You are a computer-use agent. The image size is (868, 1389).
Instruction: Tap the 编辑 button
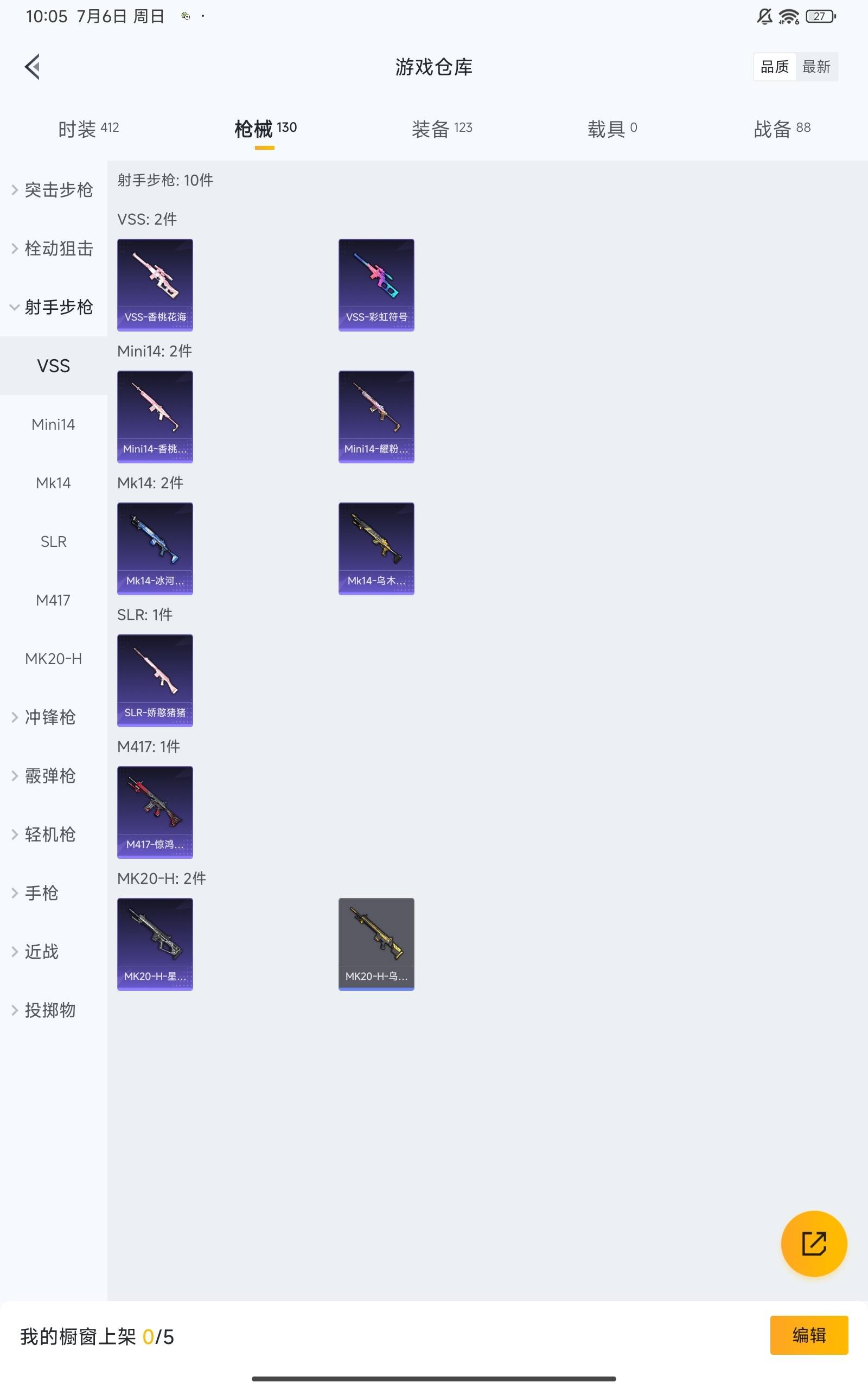click(x=808, y=1335)
